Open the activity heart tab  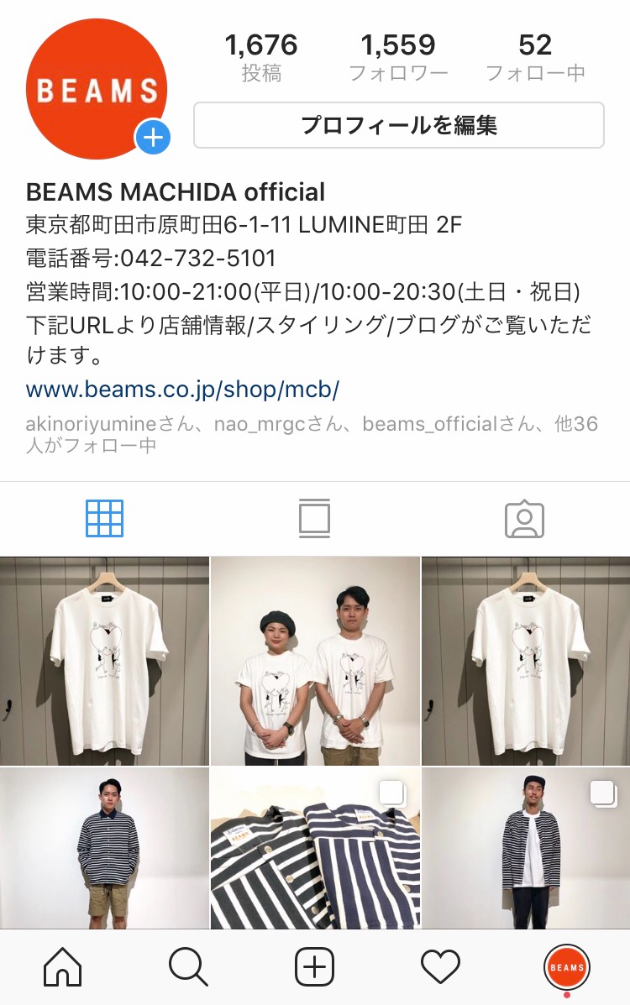click(440, 967)
